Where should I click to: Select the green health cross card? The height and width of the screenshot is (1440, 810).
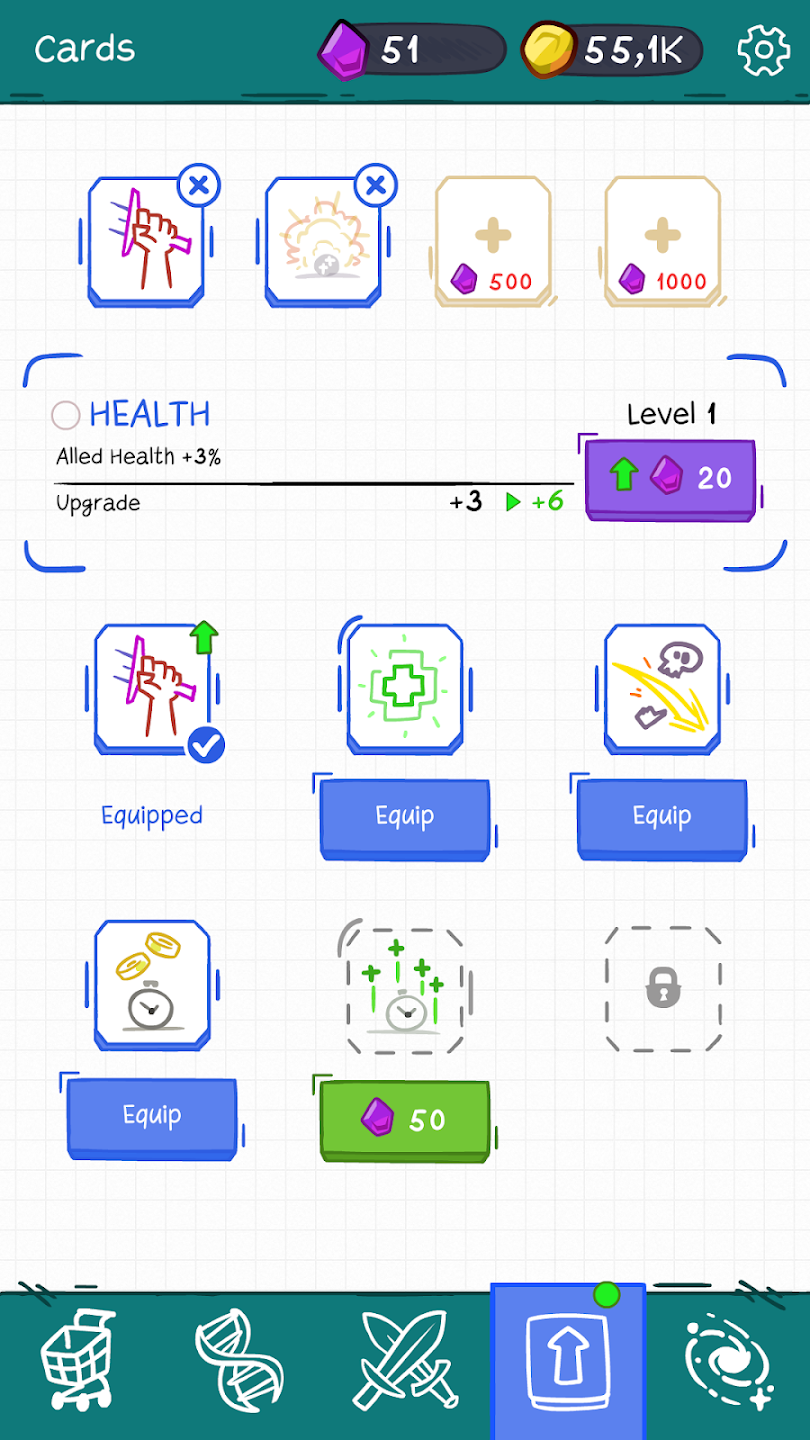405,690
